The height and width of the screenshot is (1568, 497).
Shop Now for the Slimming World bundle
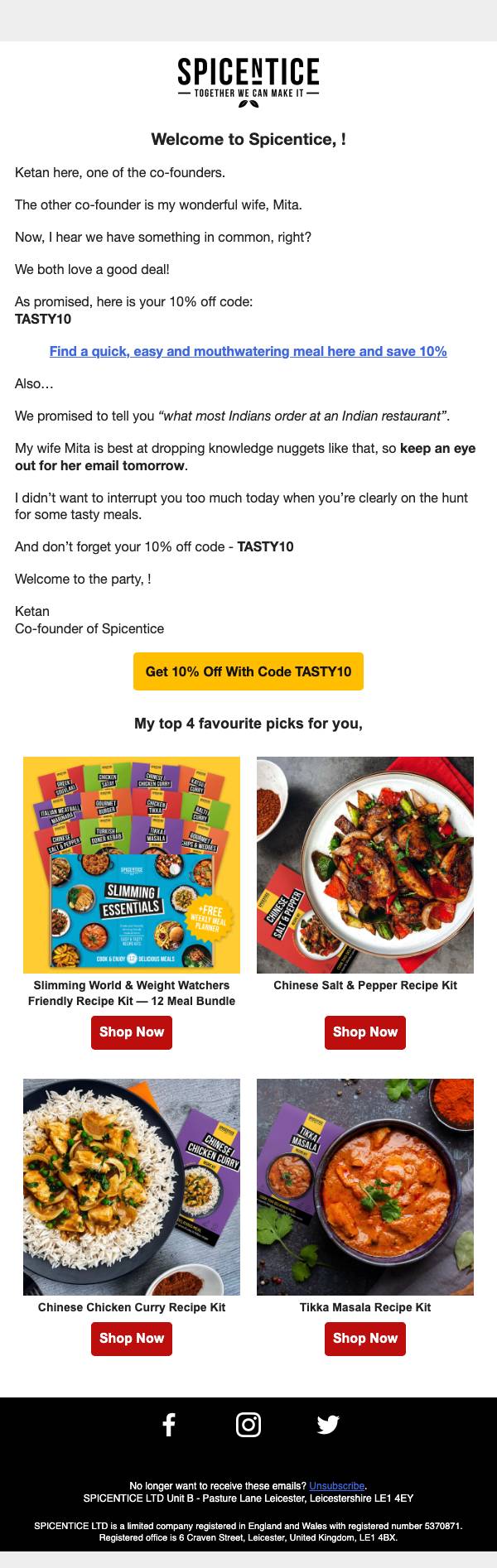coord(132,1032)
